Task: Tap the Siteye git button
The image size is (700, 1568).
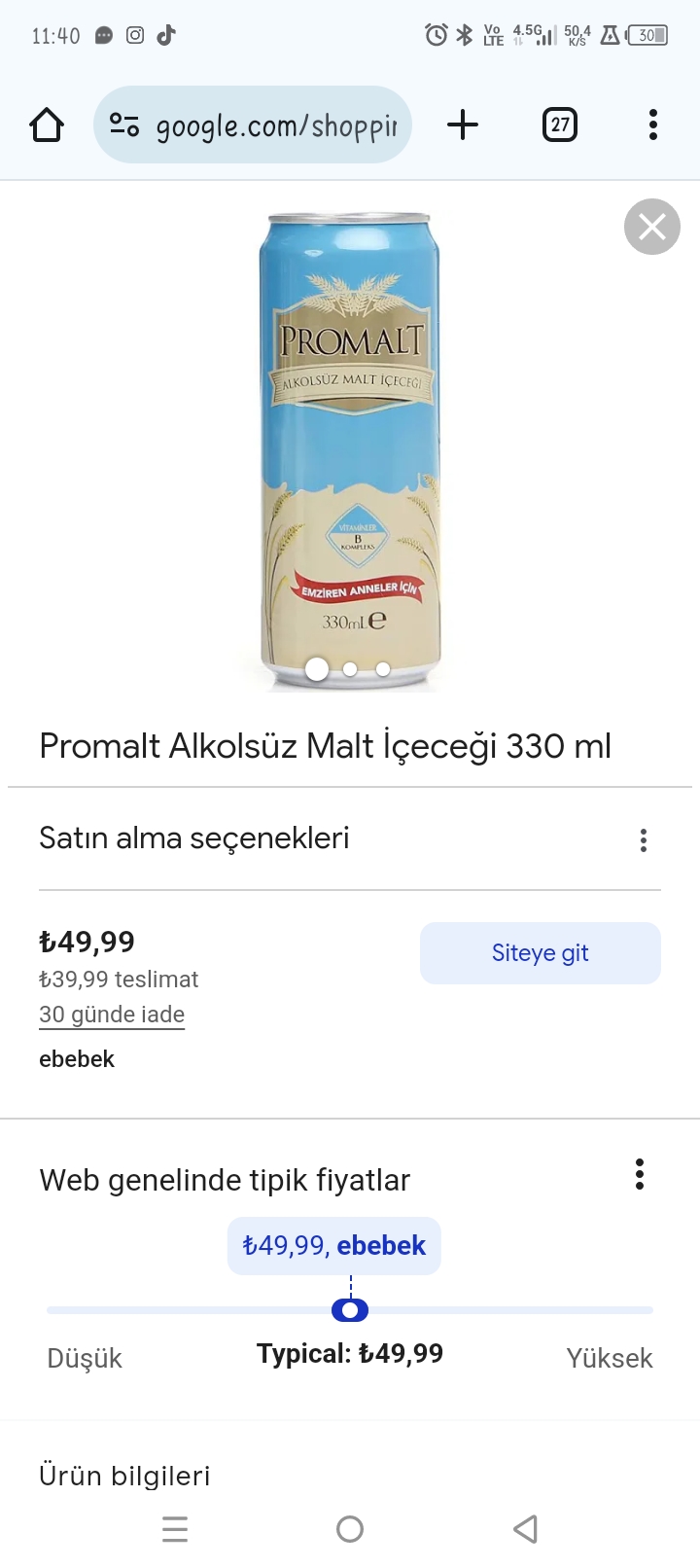Action: (540, 953)
